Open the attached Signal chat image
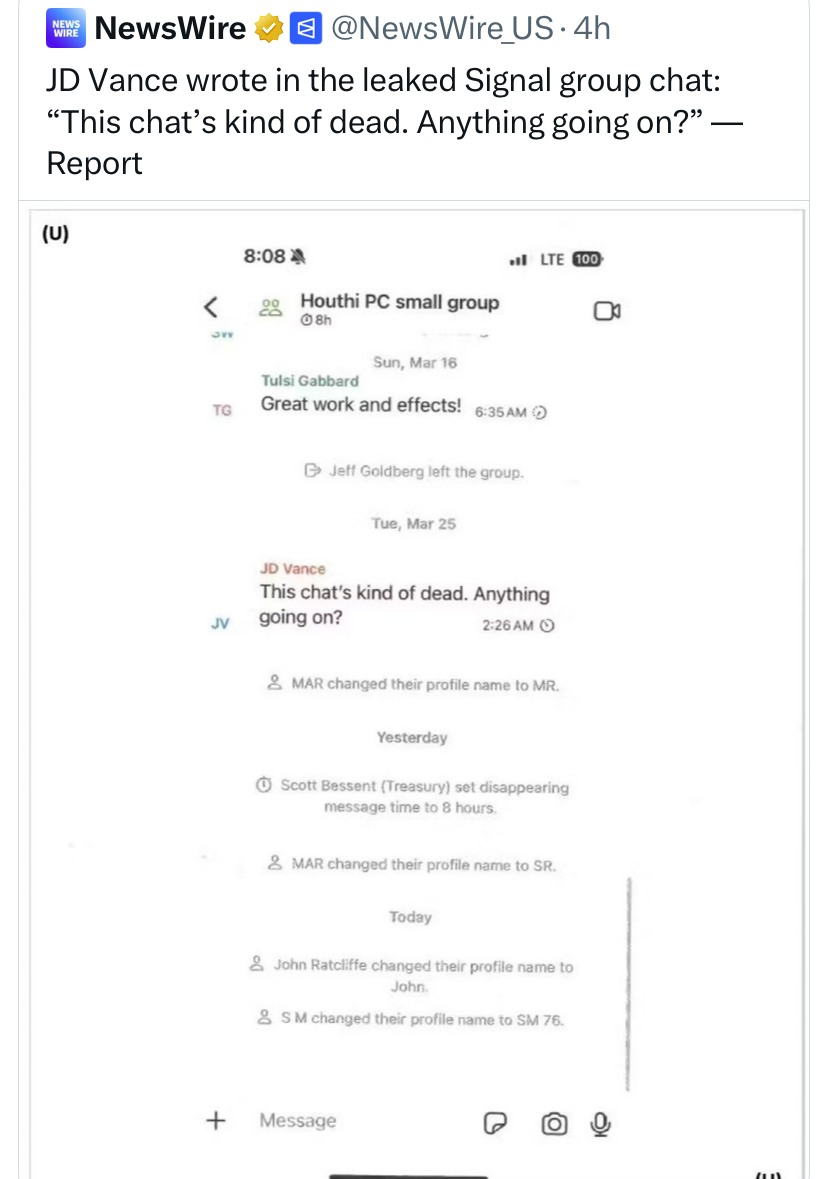This screenshot has height=1179, width=828. 413,690
